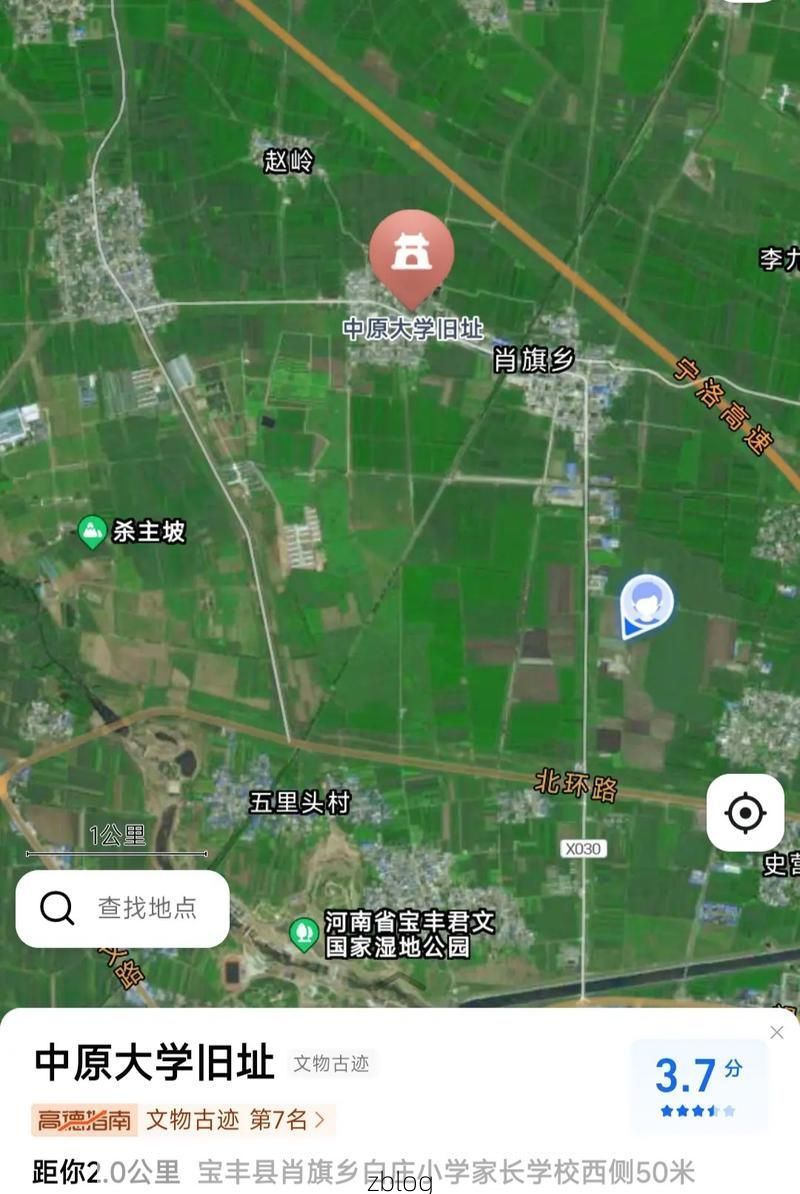Close the 中原大学旧址 info card

coord(778,1033)
